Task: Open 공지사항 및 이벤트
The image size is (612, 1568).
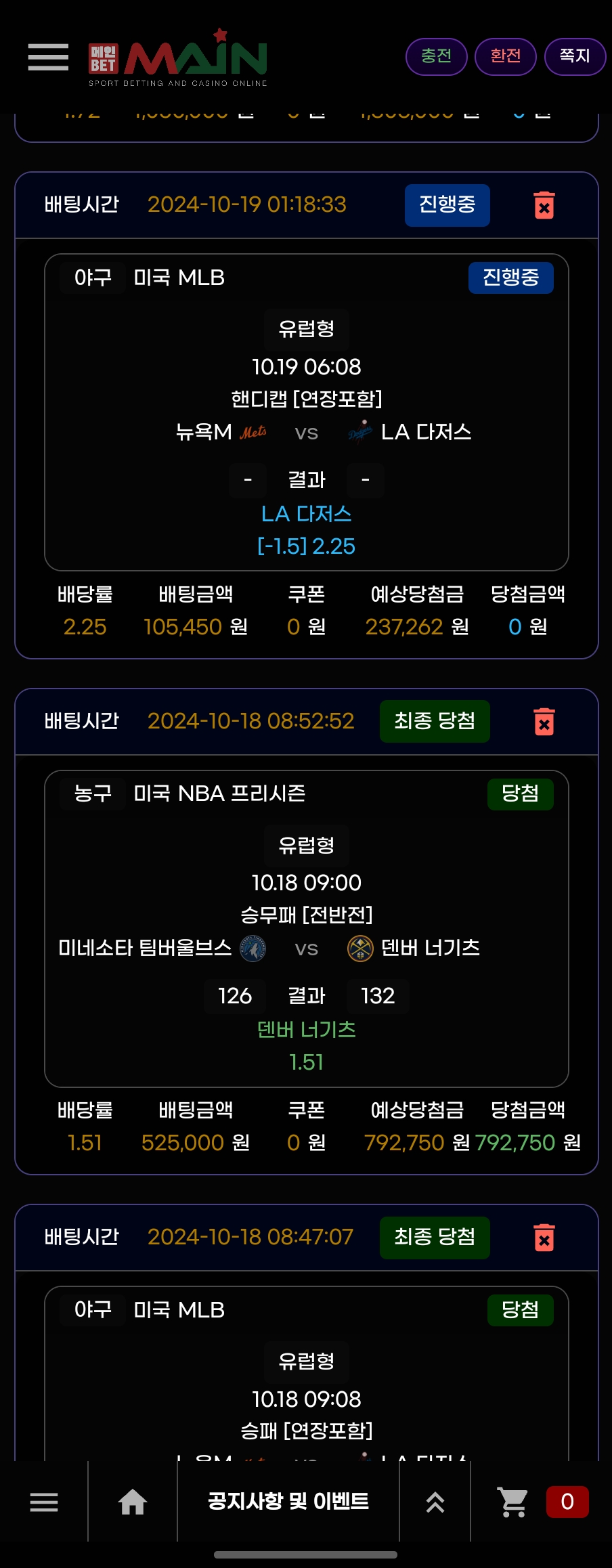Action: pos(288,1501)
